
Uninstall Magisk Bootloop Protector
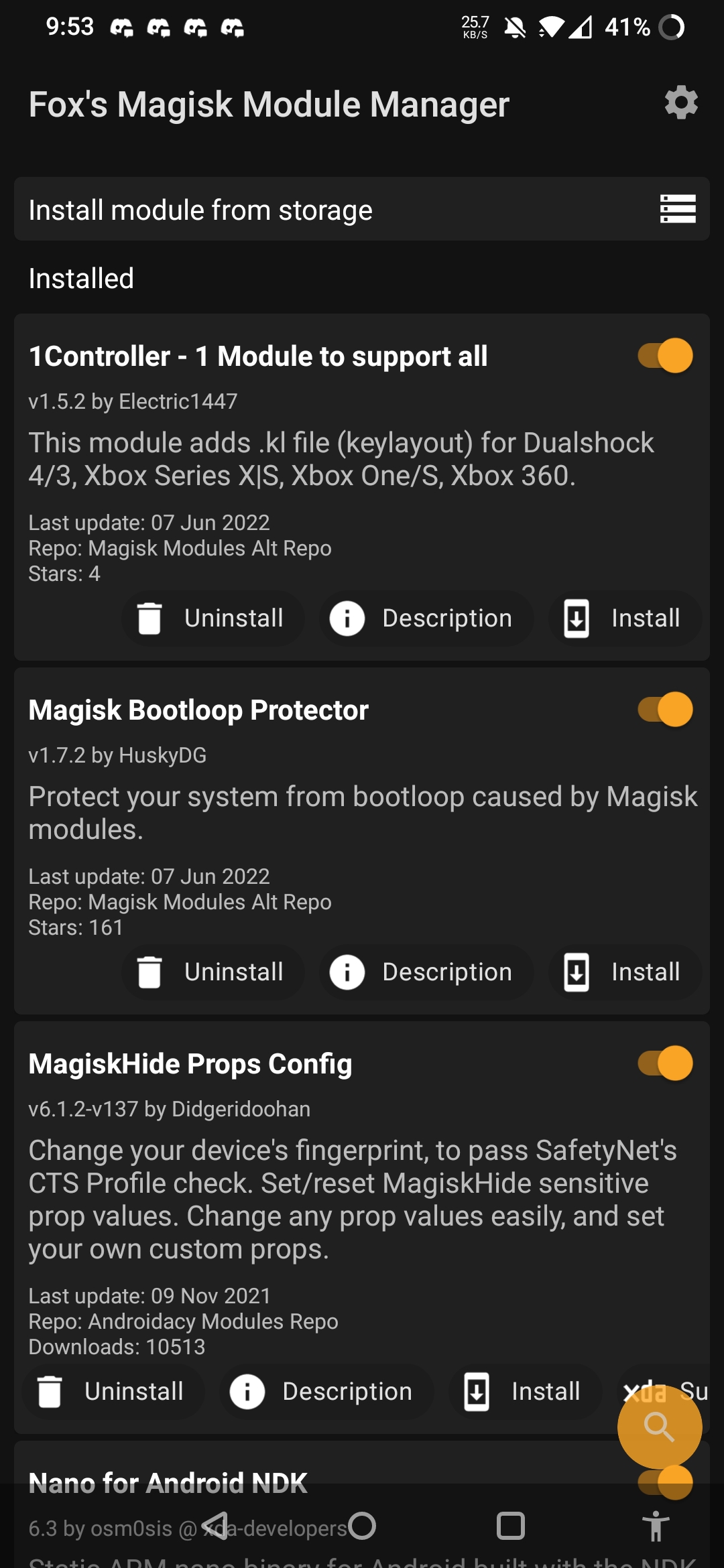(213, 972)
